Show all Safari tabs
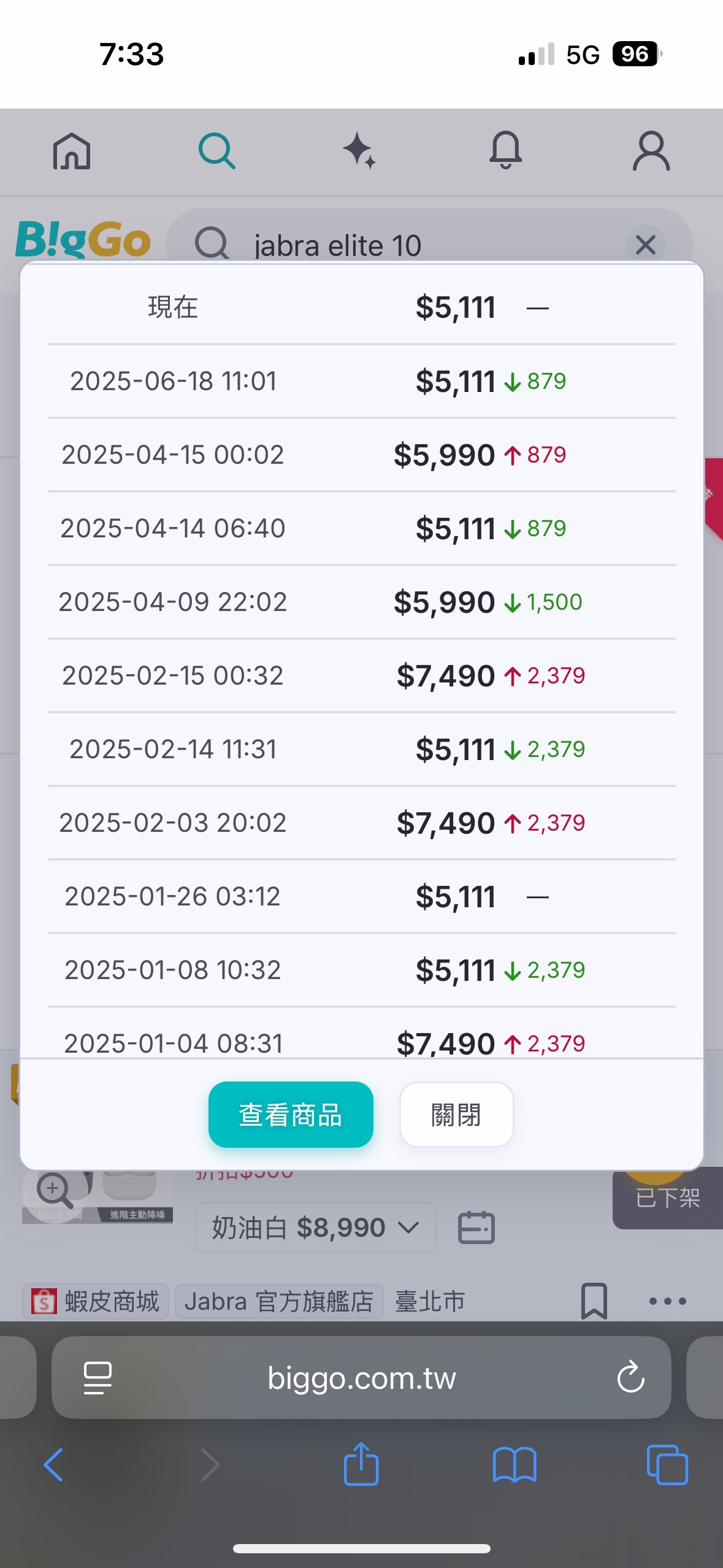Viewport: 723px width, 1568px height. point(667,1465)
